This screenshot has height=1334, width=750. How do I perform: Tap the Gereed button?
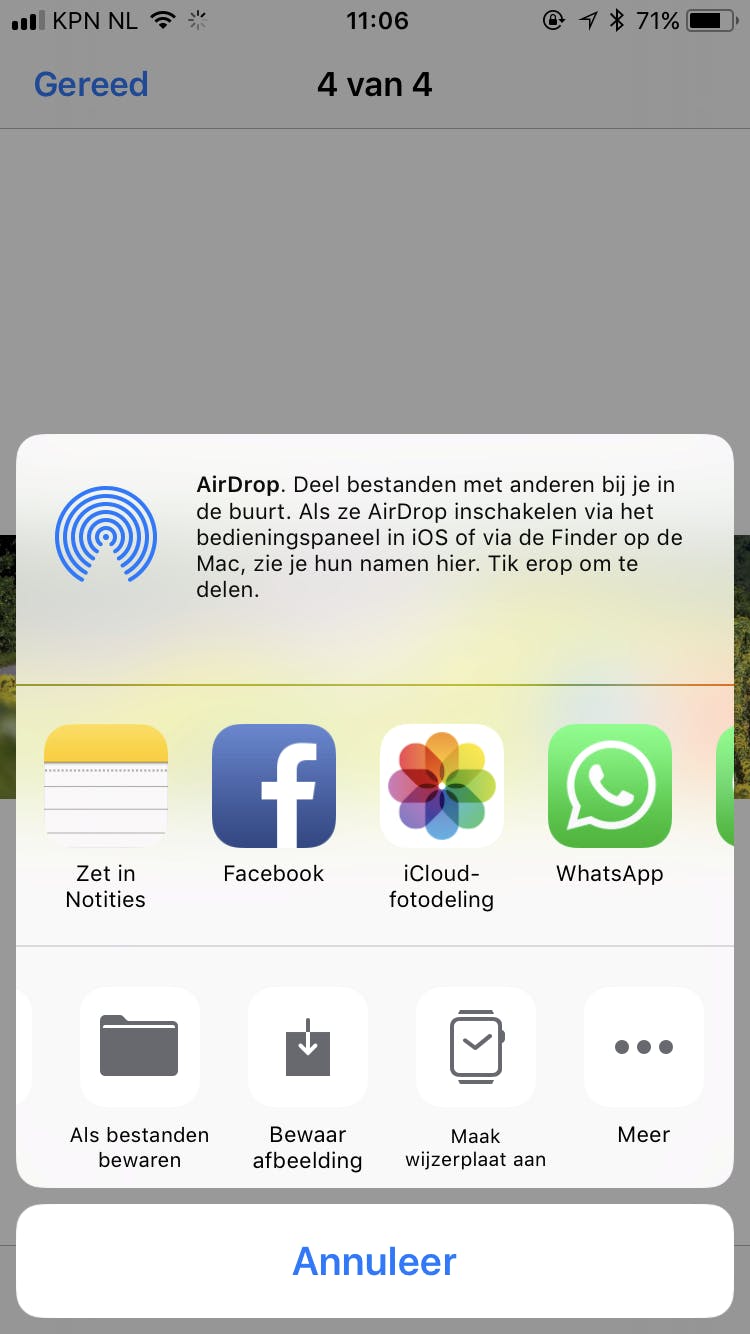tap(91, 84)
